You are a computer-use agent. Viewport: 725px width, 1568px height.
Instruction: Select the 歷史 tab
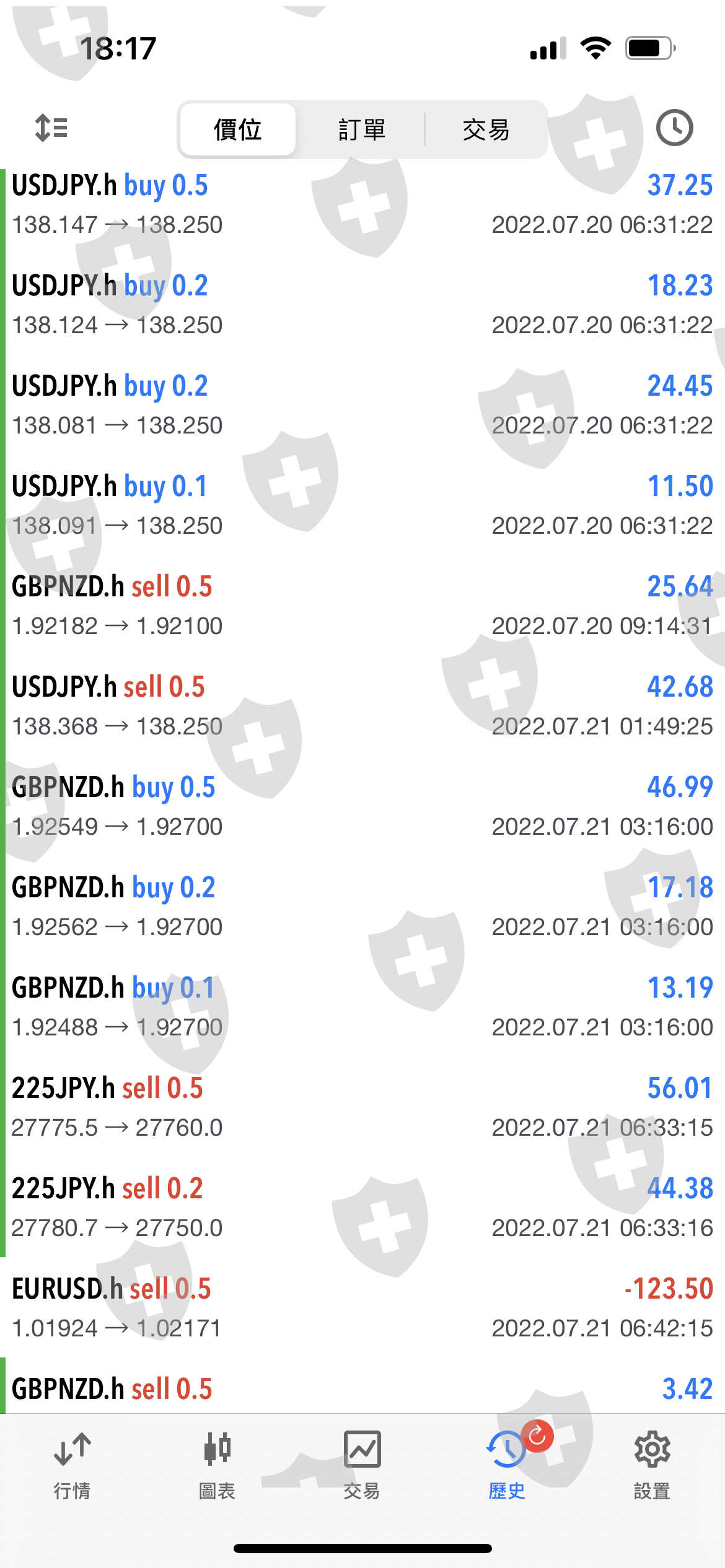(x=507, y=1464)
